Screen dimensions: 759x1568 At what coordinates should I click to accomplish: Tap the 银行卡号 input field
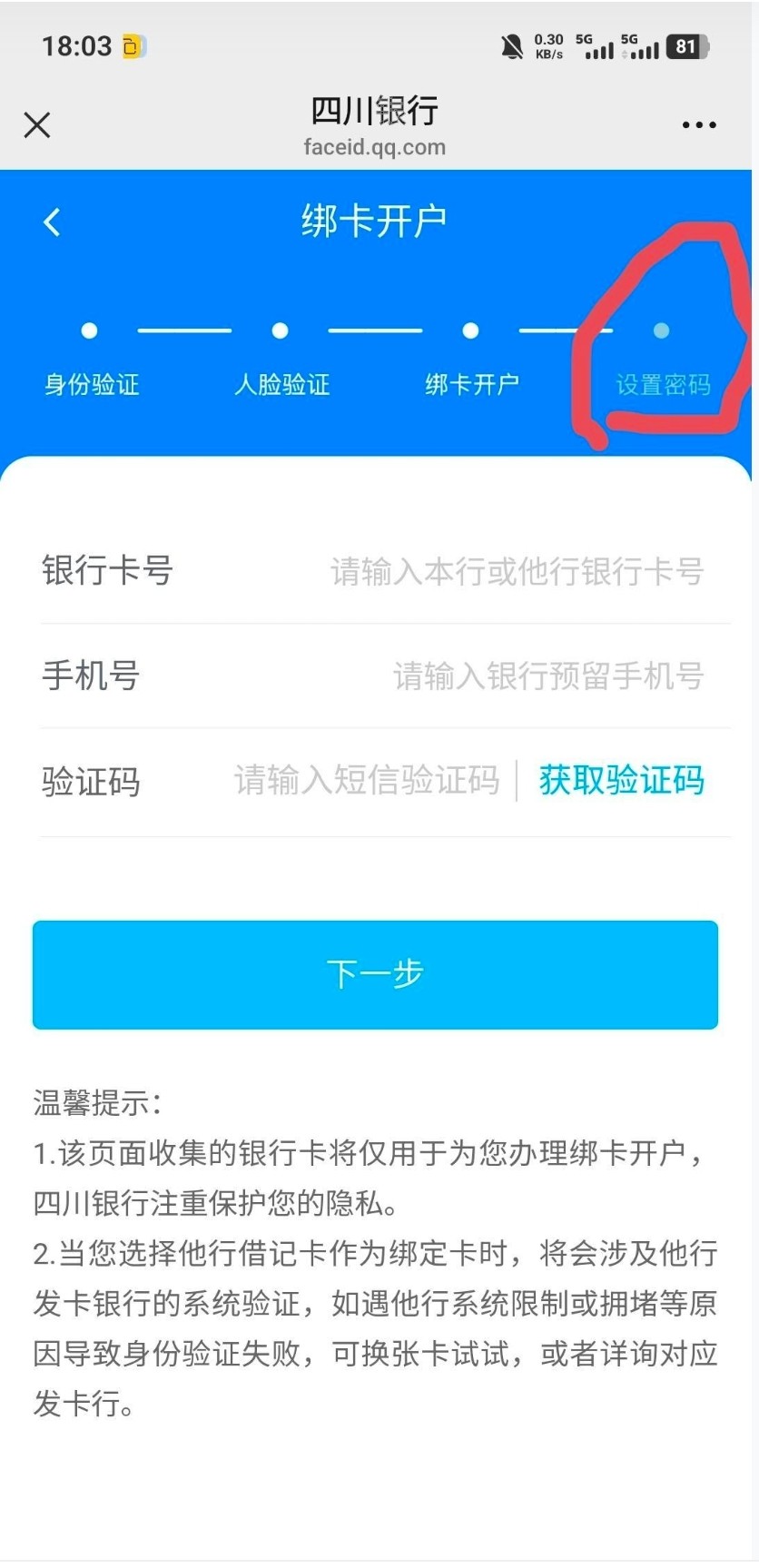coord(517,571)
